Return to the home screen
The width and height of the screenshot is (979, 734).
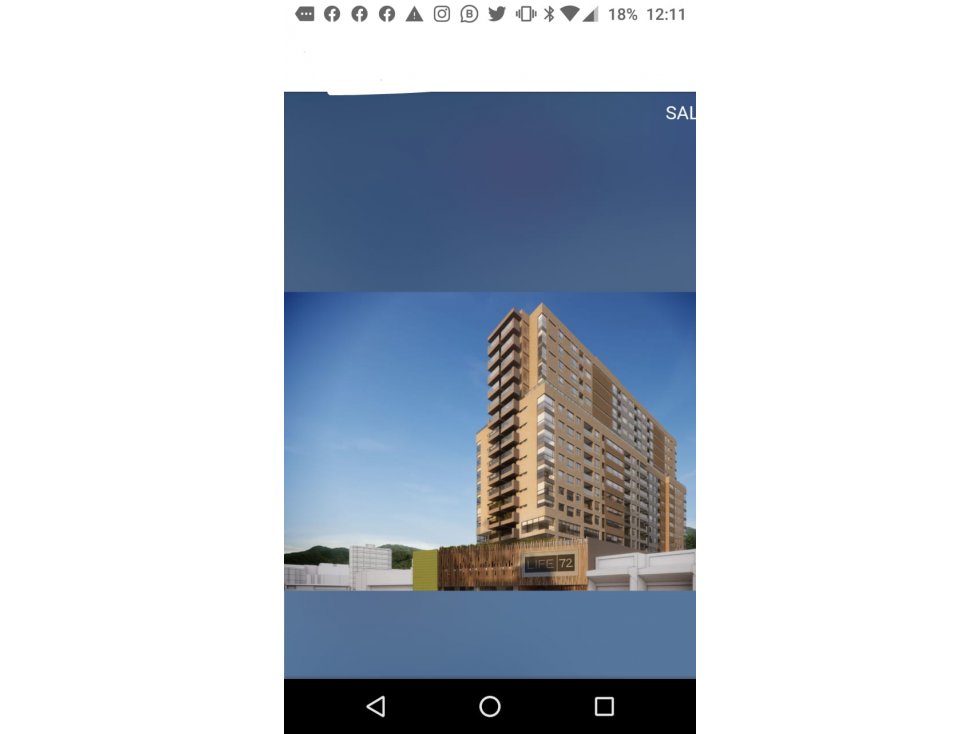[489, 706]
